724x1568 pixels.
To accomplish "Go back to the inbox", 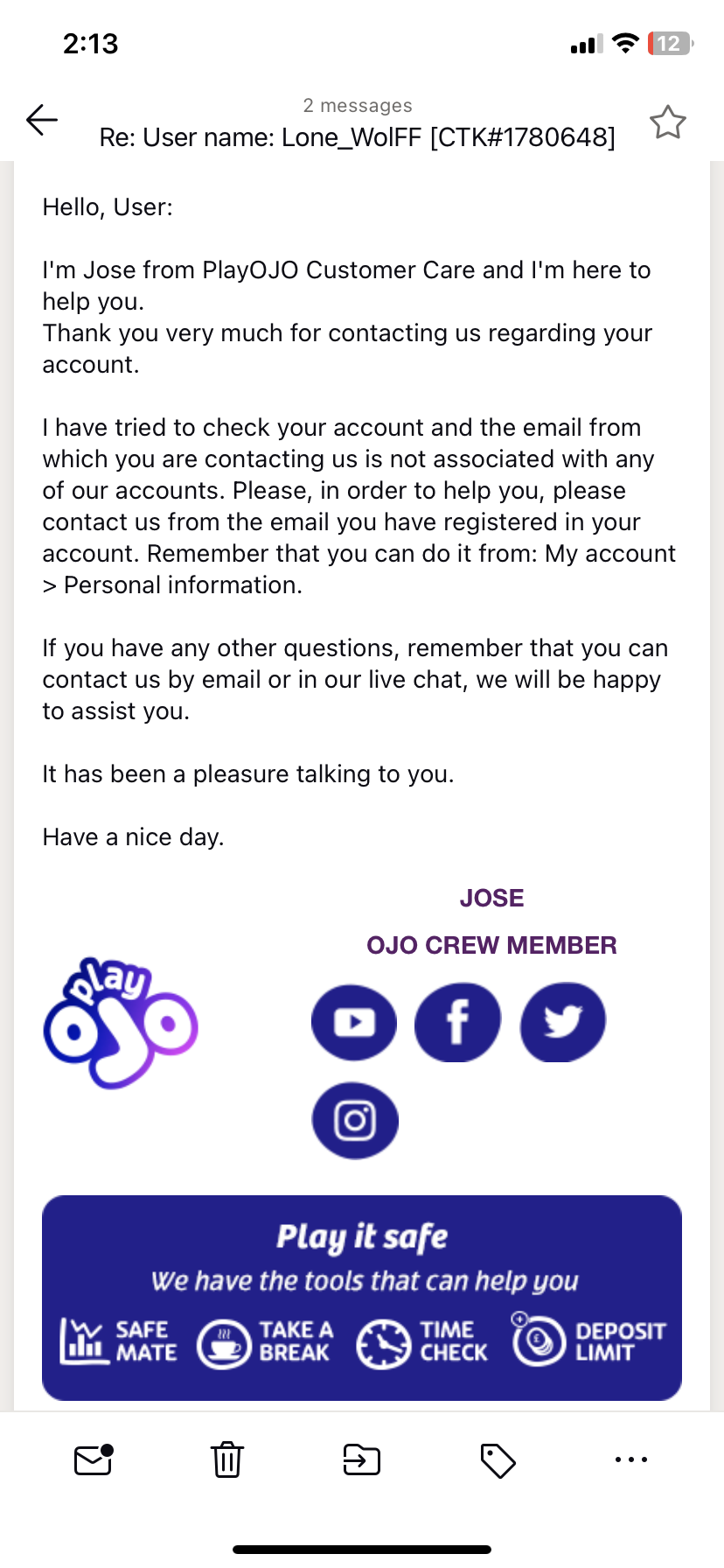I will click(x=42, y=120).
